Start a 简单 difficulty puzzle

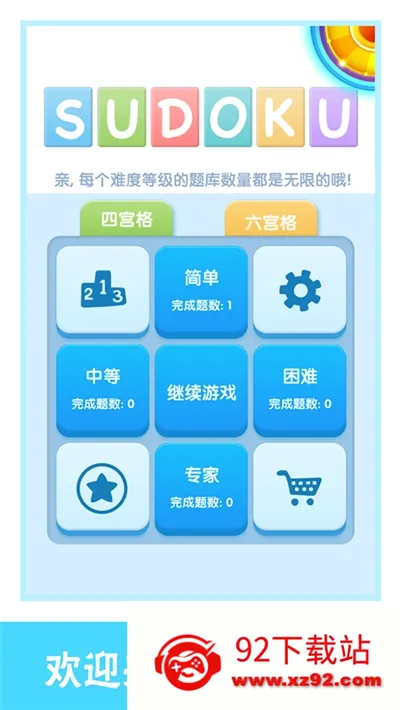(x=201, y=291)
